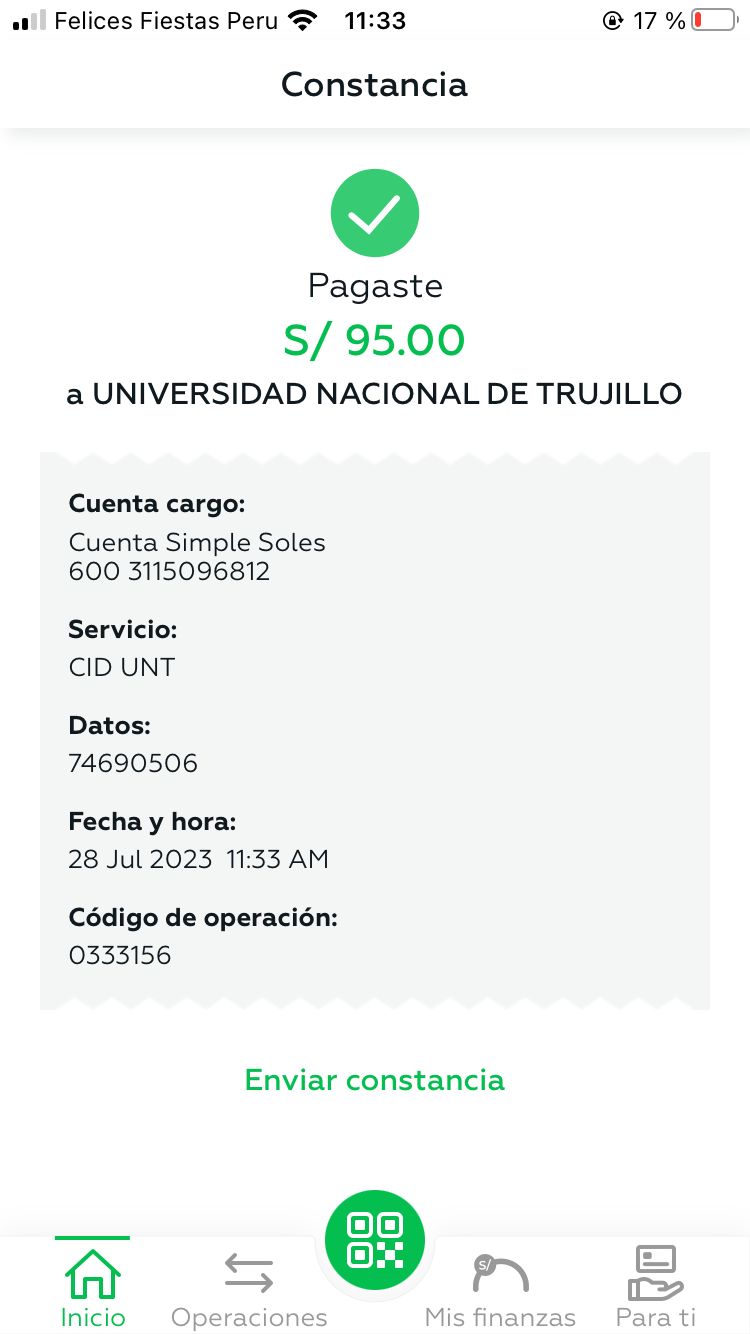Select the Para ti tab
Screen dimensions: 750x1334
[x=655, y=1288]
